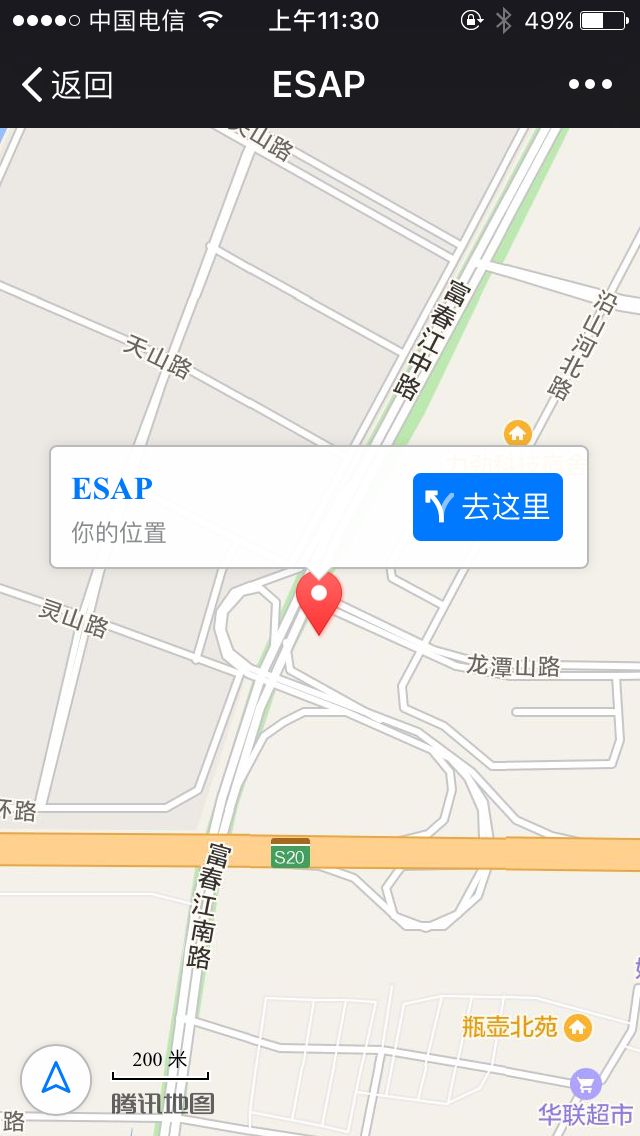Recenter map with the location arrow button
Viewport: 640px width, 1136px height.
tap(56, 1078)
